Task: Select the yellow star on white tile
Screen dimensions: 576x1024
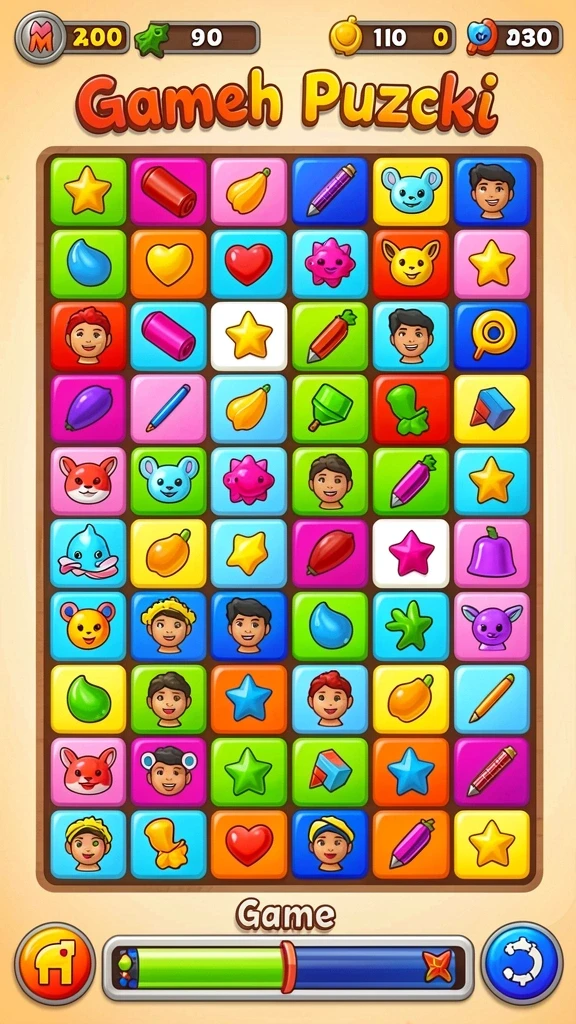Action: point(249,336)
